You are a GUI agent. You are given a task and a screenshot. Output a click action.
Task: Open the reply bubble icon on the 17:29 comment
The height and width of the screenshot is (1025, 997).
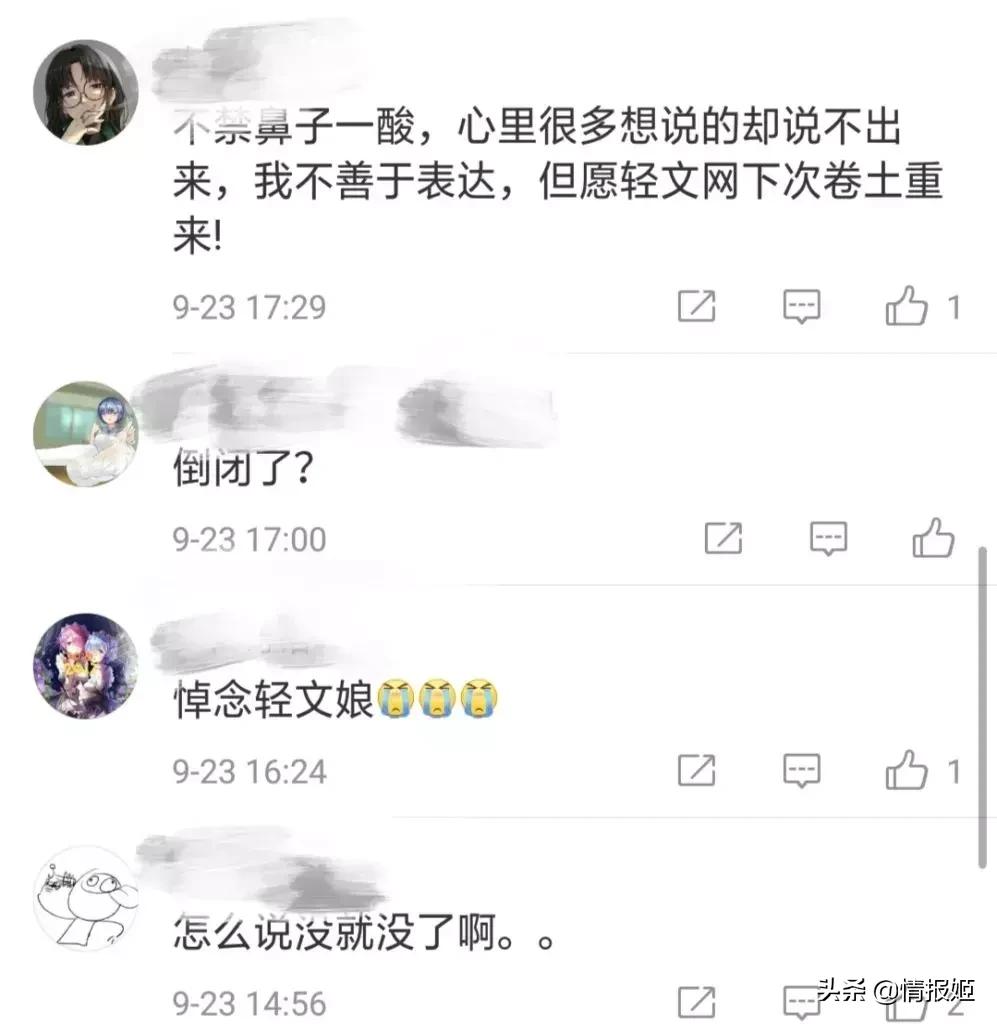pos(800,303)
